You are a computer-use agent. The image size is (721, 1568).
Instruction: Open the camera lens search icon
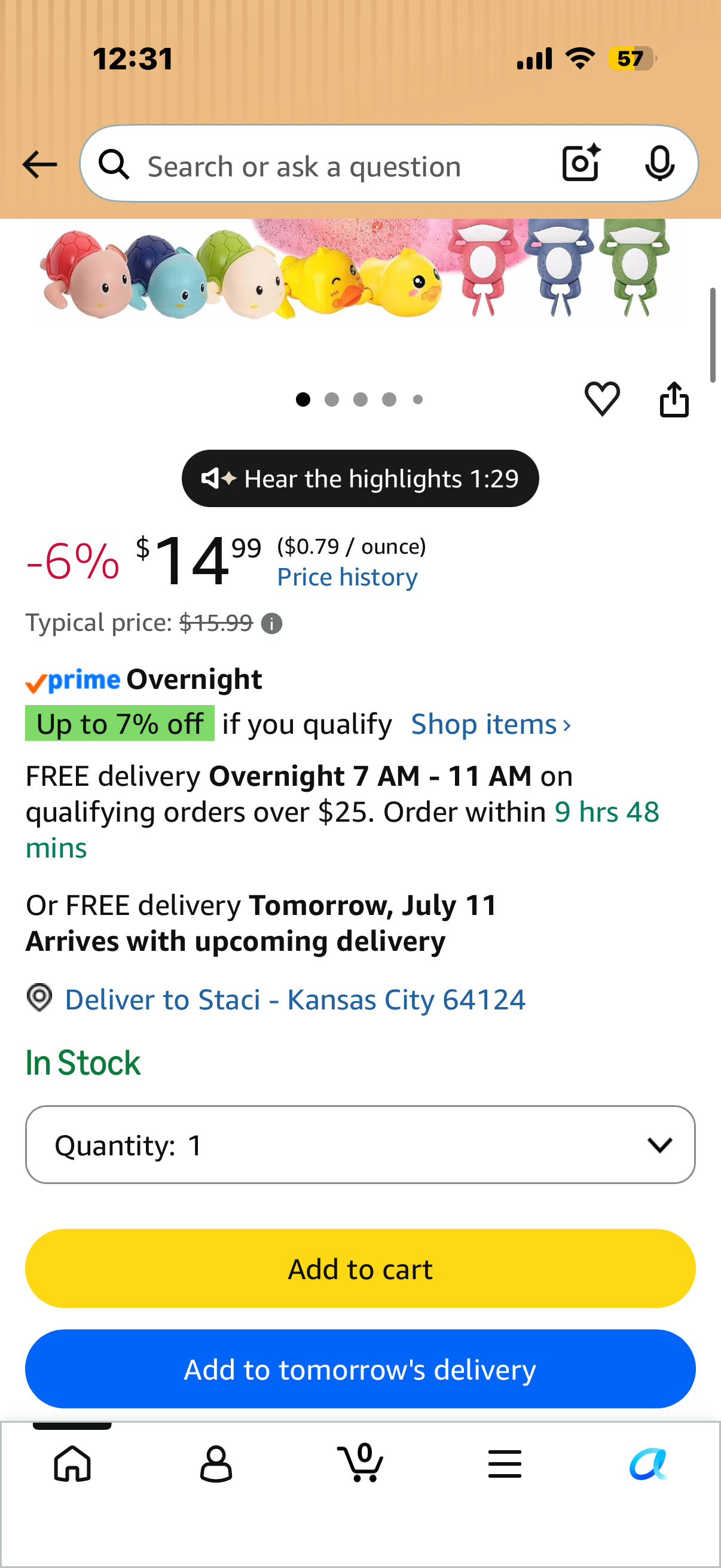tap(581, 163)
